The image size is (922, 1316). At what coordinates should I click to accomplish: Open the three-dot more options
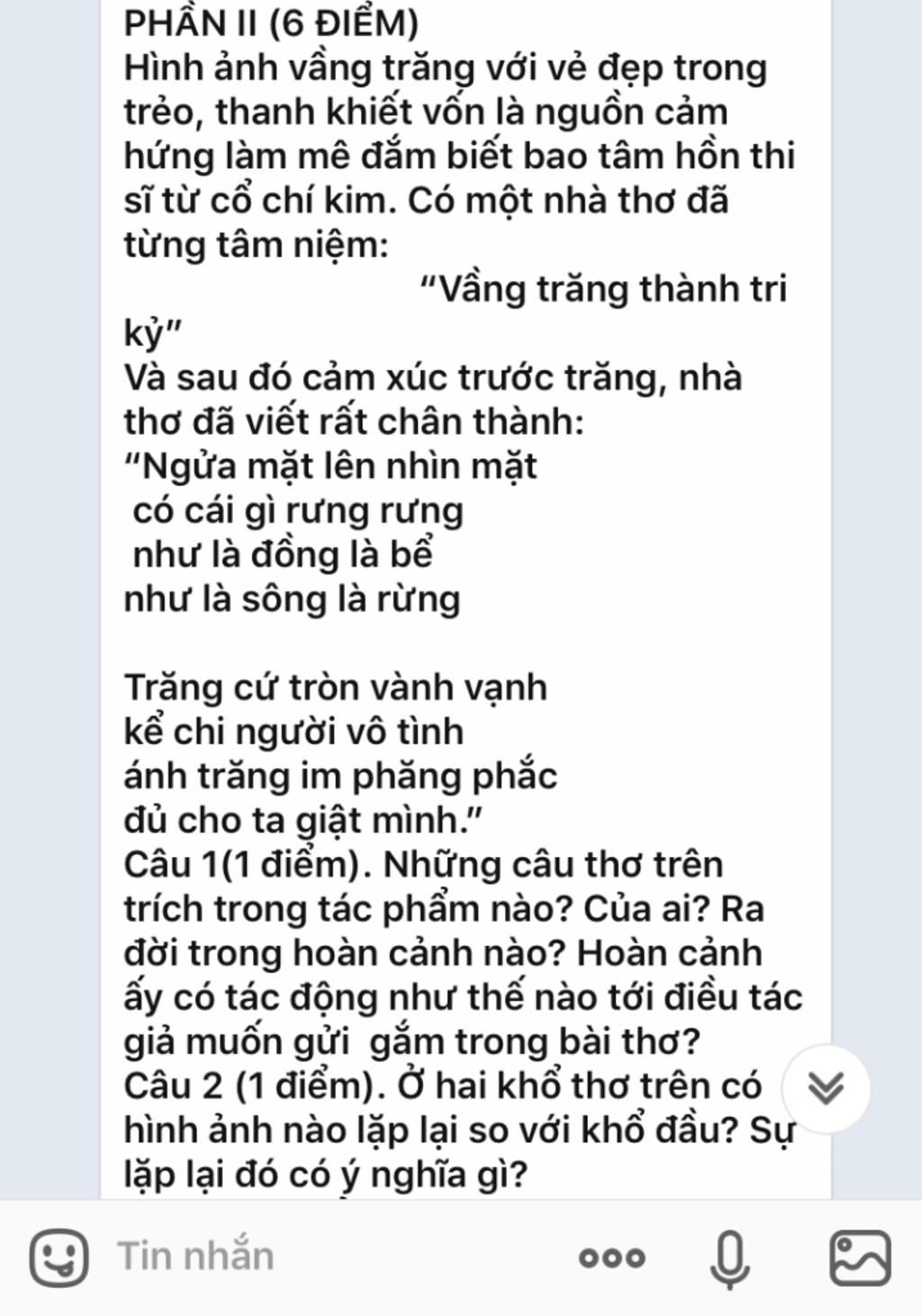tap(612, 1257)
